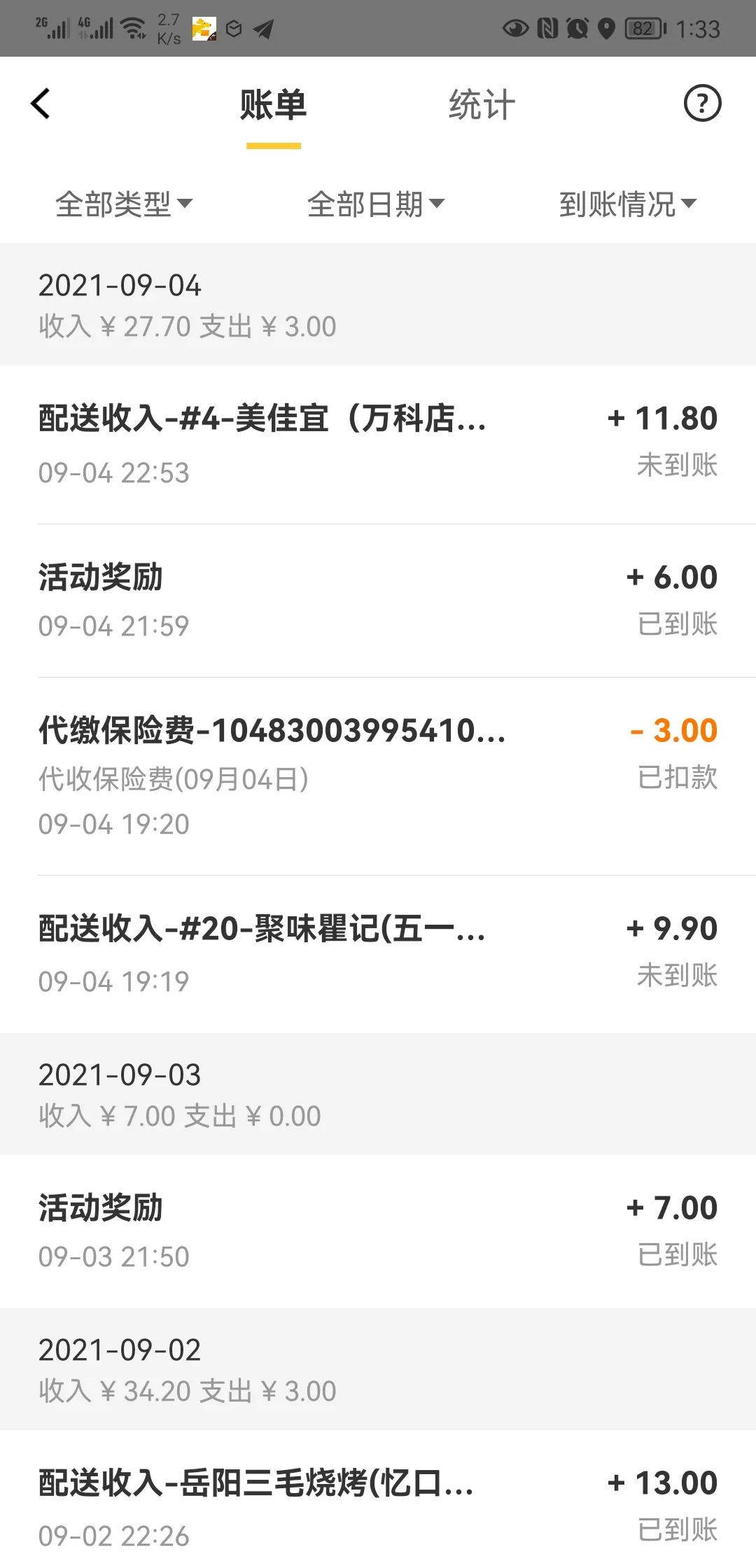Screen dimensions: 756x1568
Task: Open the +6.00 活动奖励 reward entry
Action: click(378, 598)
